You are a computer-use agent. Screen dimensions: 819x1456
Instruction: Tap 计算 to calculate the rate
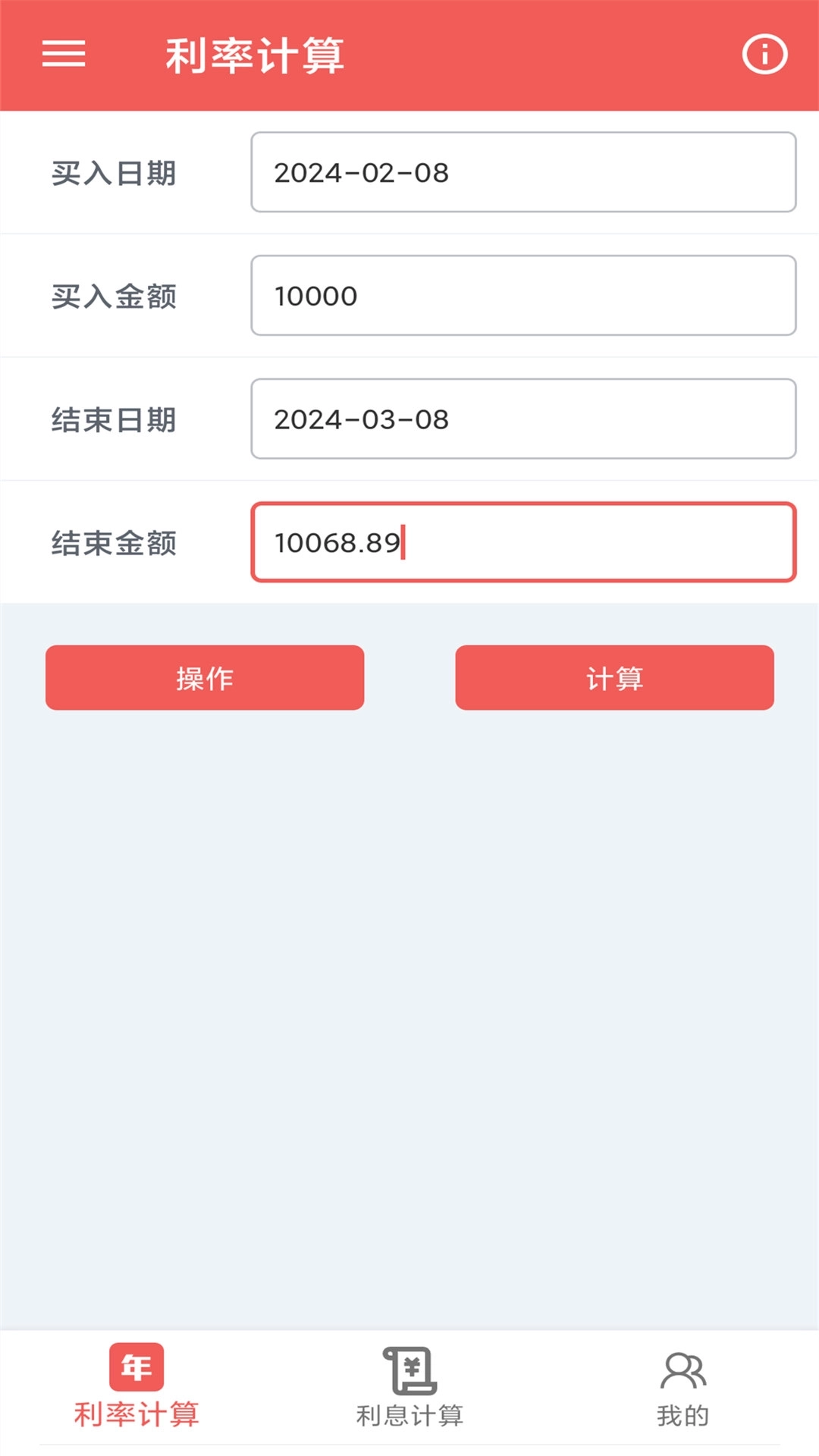click(x=614, y=678)
